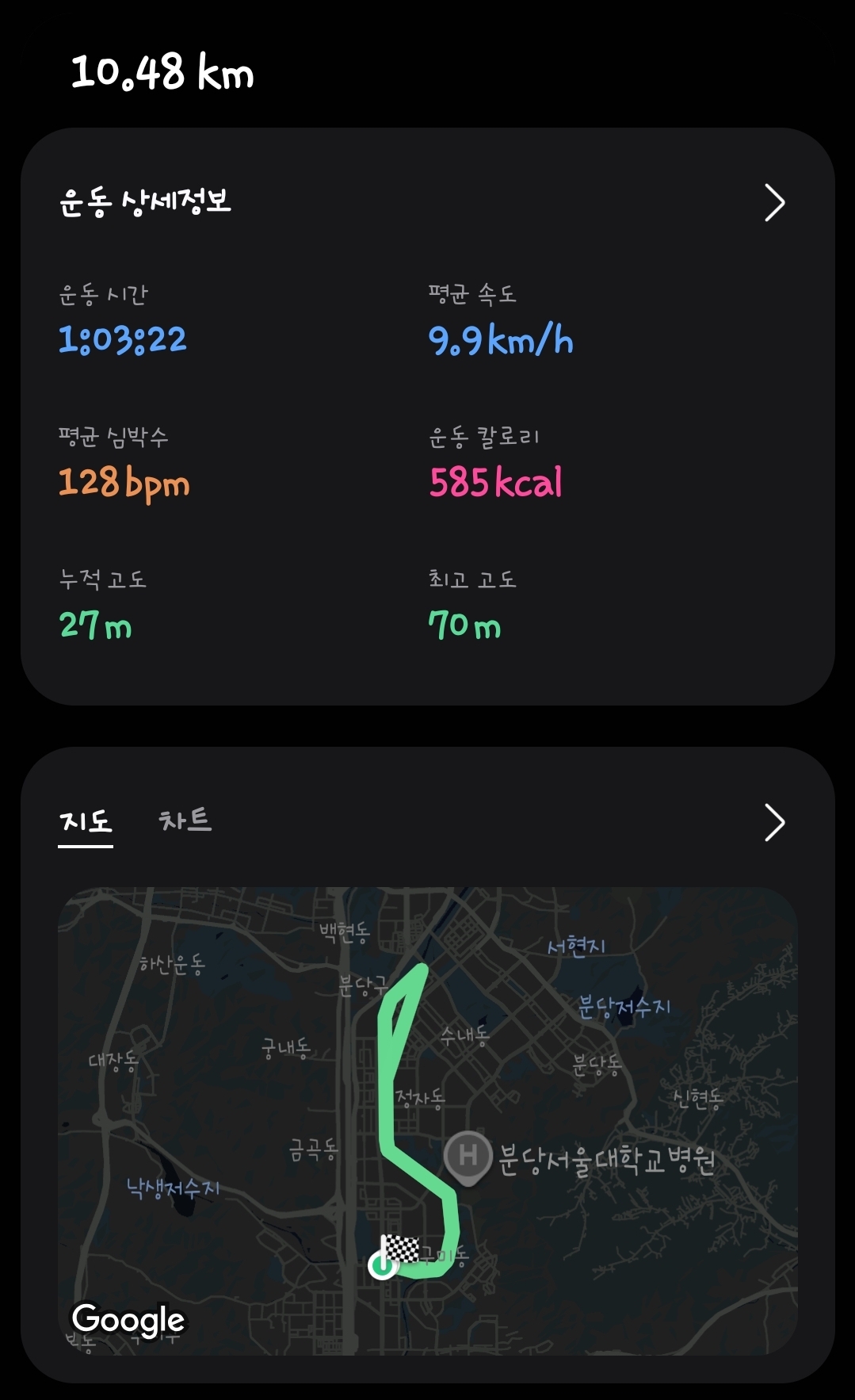The image size is (855, 1400).
Task: Switch to the 차트 tab
Action: click(x=185, y=820)
